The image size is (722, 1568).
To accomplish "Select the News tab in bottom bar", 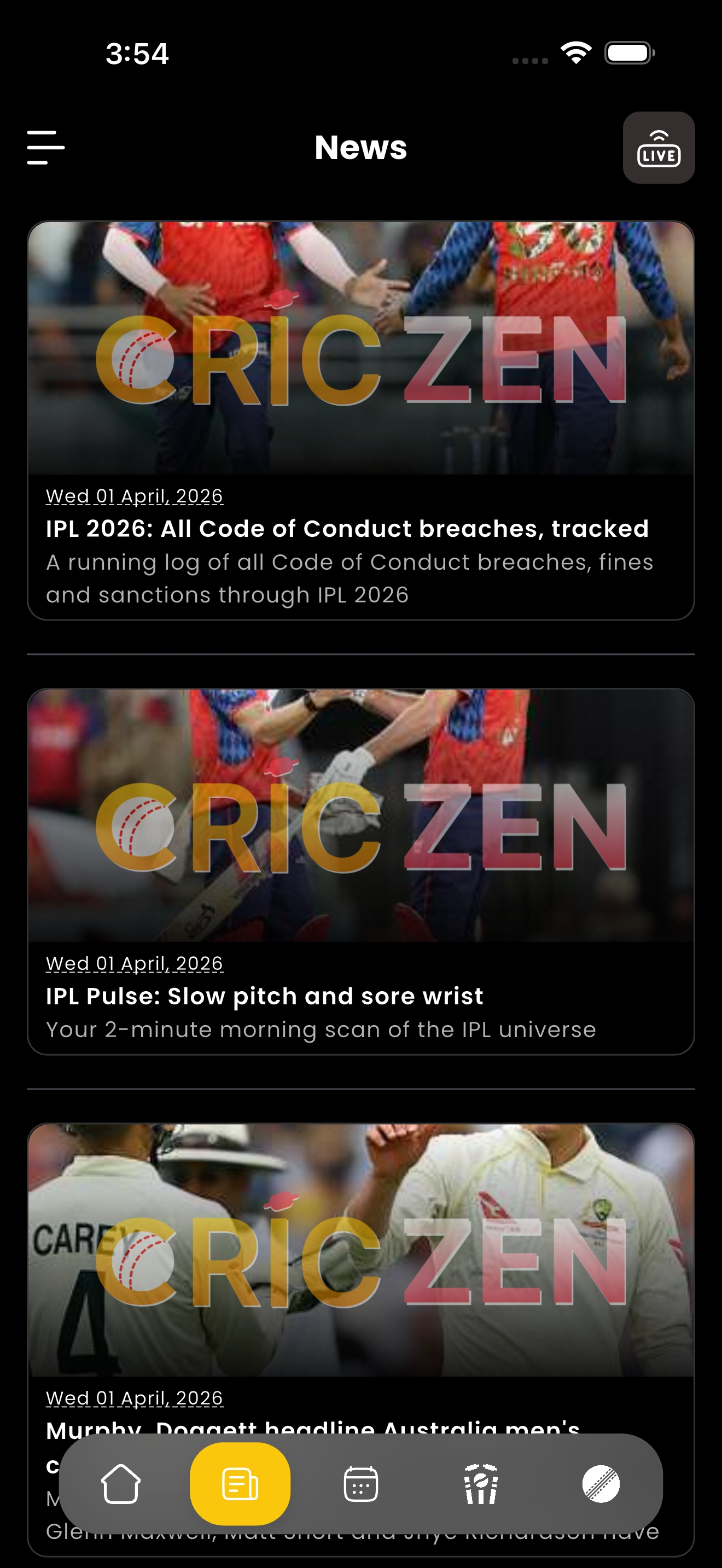I will coord(240,1483).
